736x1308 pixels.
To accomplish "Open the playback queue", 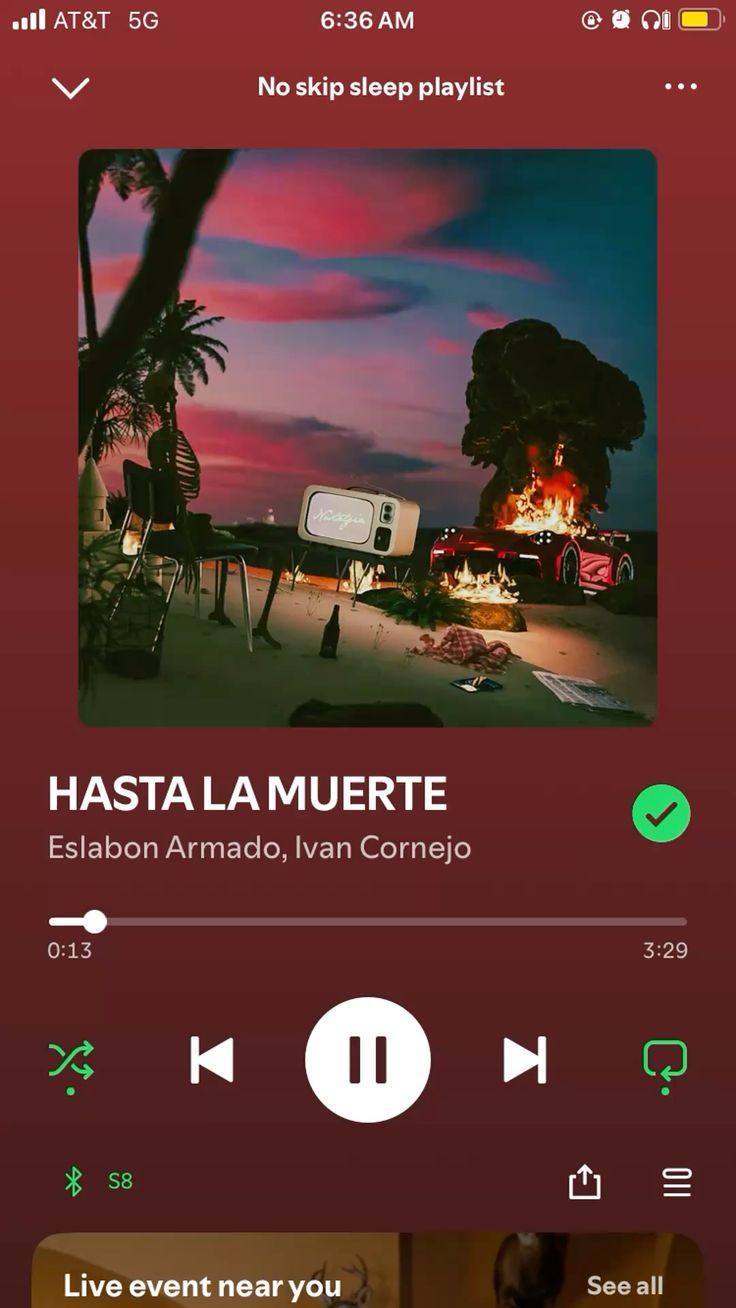I will click(x=677, y=1183).
